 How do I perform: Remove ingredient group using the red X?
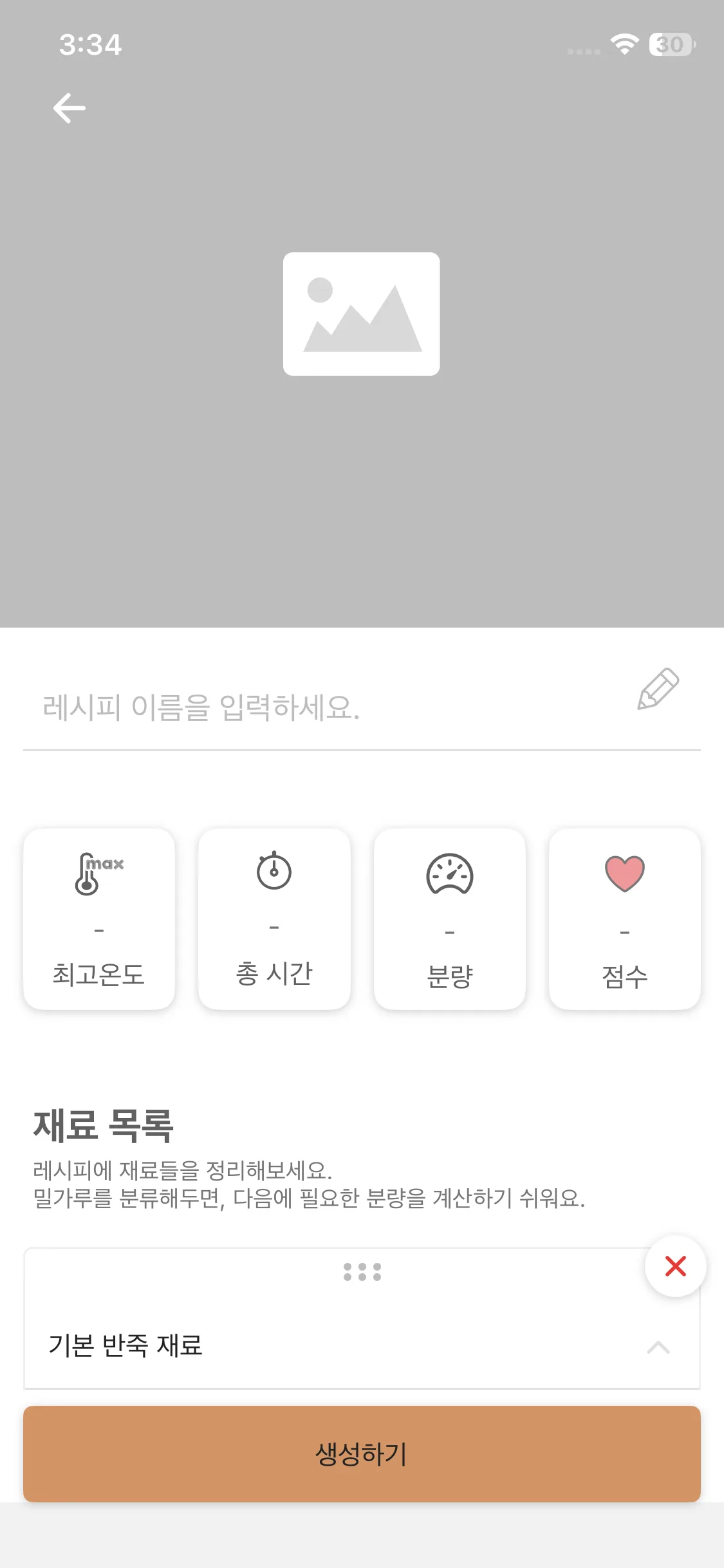pos(675,1266)
